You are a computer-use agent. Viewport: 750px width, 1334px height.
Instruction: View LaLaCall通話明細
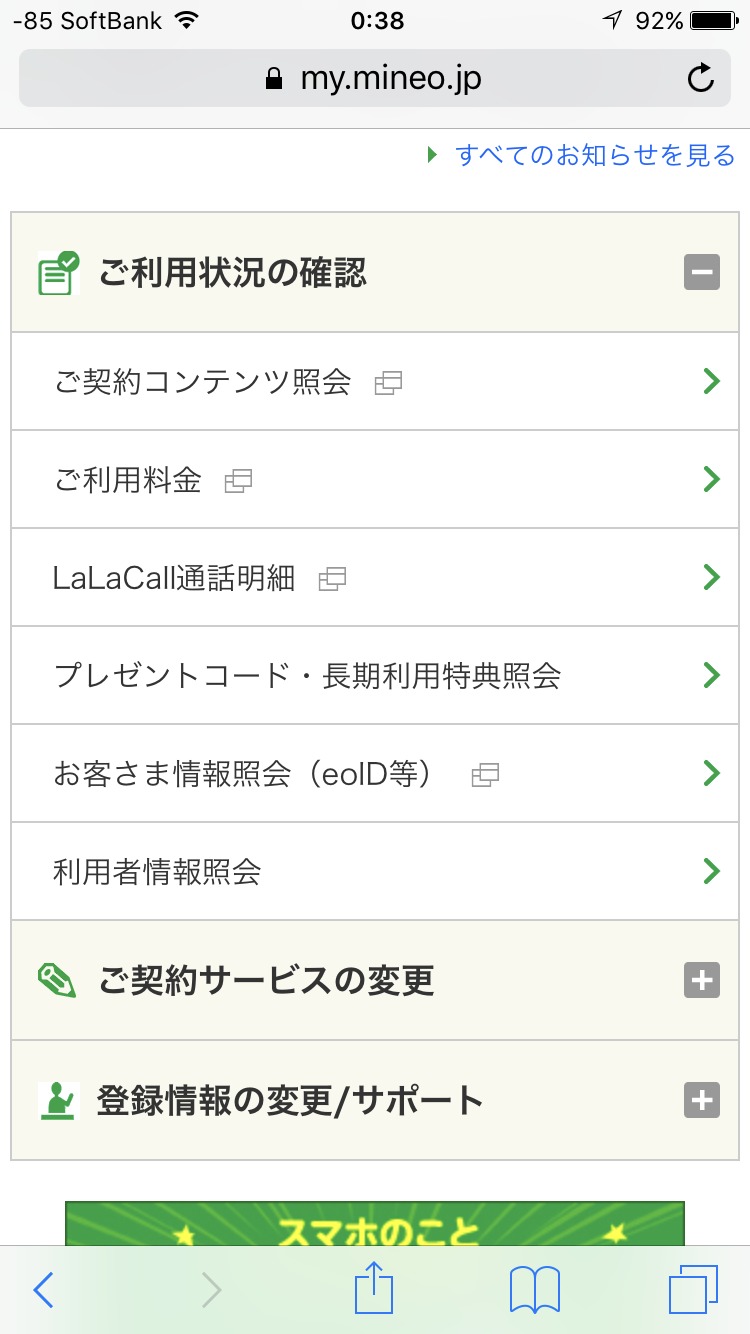(x=375, y=578)
